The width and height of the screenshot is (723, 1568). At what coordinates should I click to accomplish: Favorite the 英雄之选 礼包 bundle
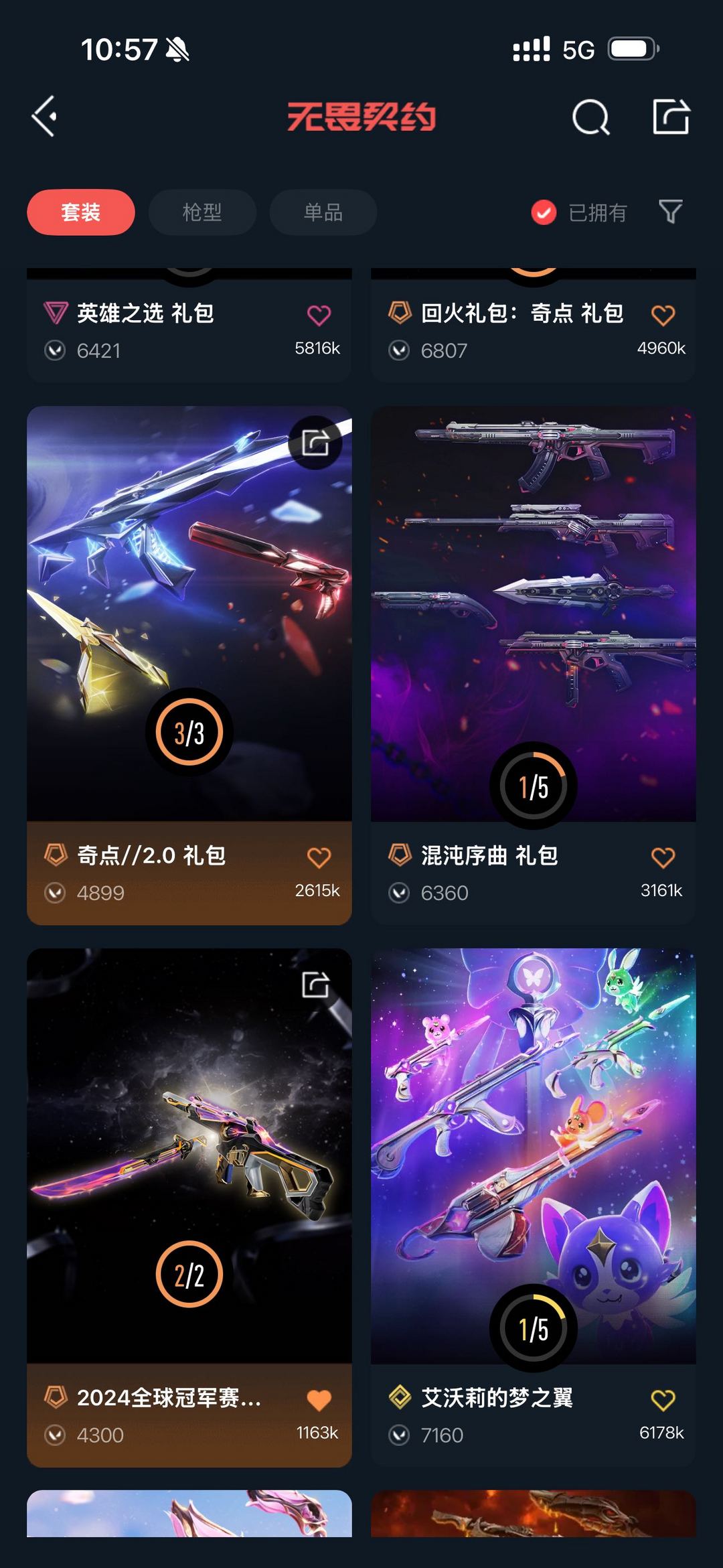click(319, 315)
